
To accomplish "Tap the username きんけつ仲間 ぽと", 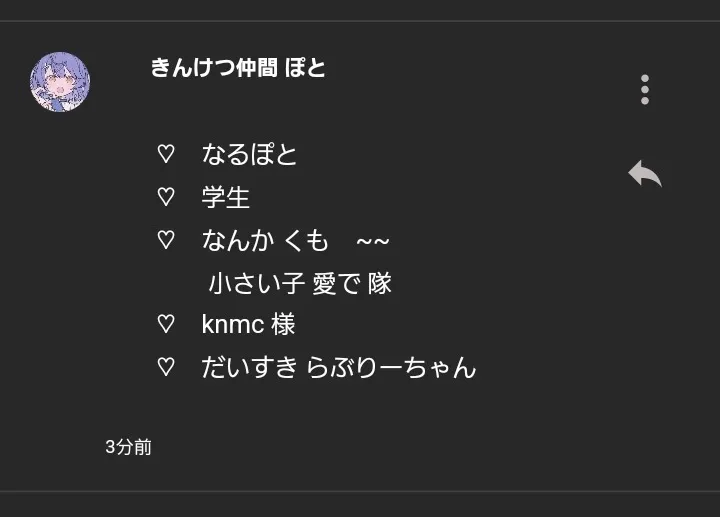I will tap(238, 68).
